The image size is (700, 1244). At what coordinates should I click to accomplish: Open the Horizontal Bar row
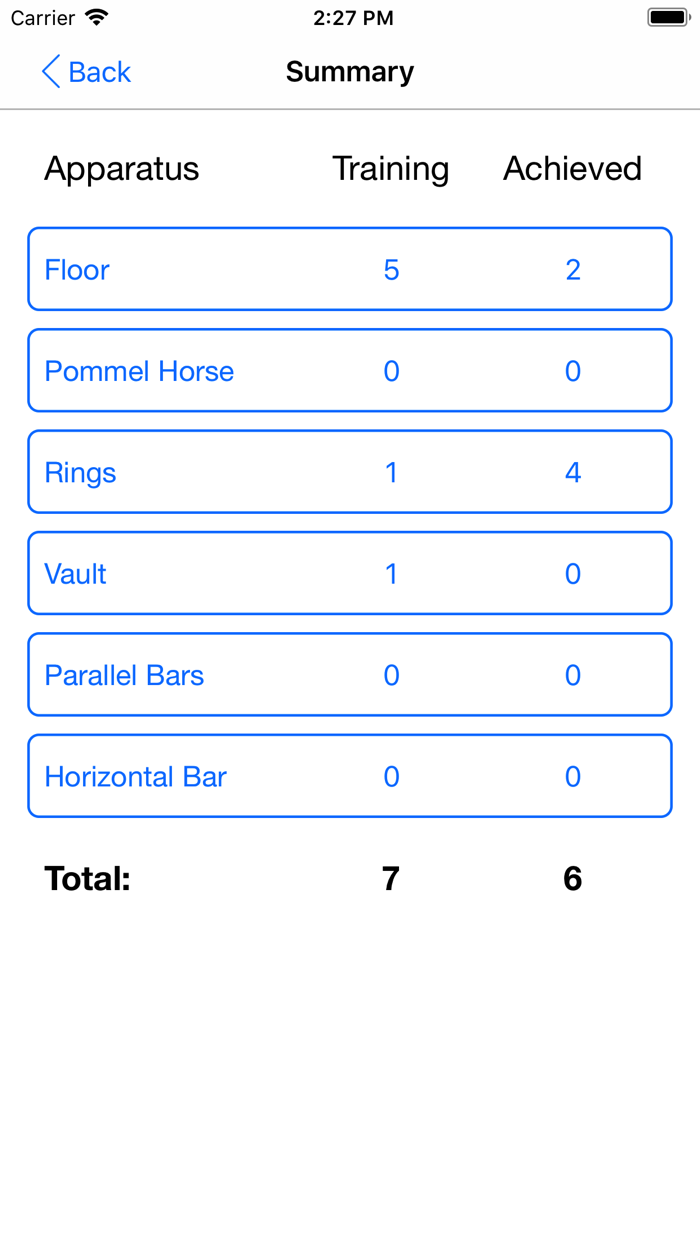click(349, 776)
